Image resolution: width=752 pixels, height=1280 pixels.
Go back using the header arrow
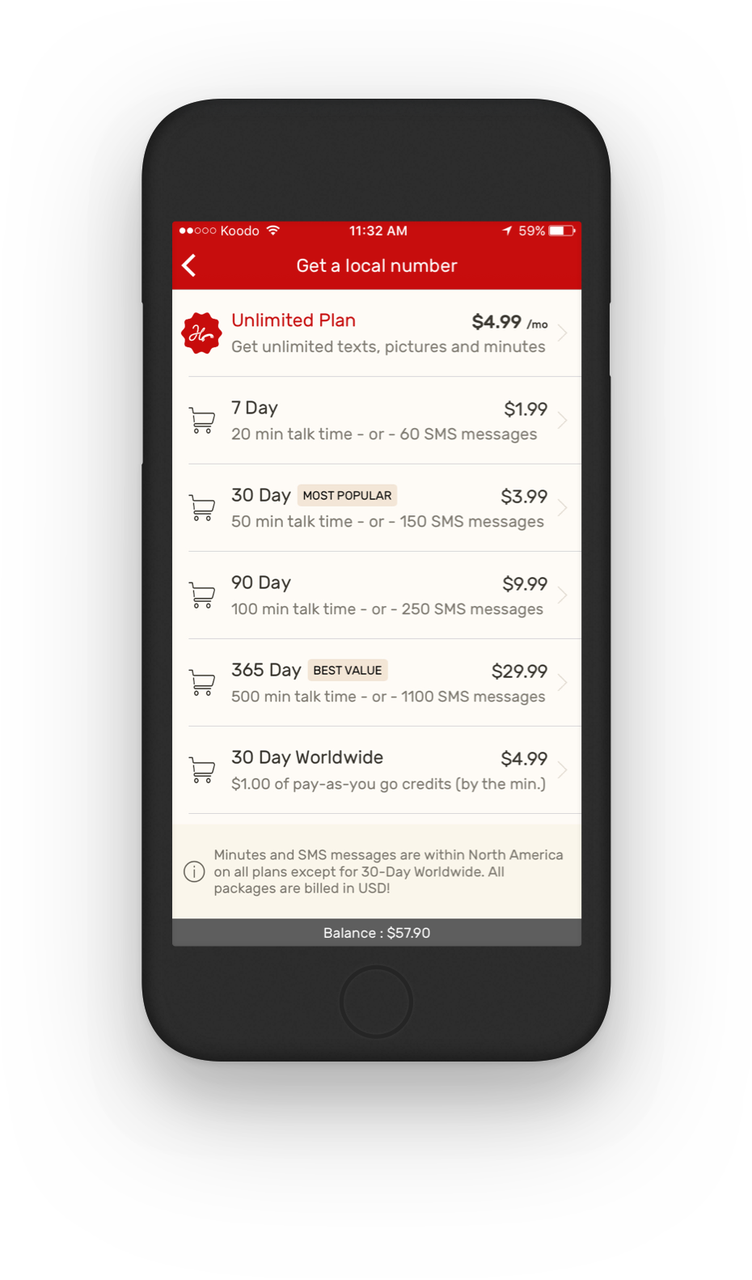click(189, 265)
